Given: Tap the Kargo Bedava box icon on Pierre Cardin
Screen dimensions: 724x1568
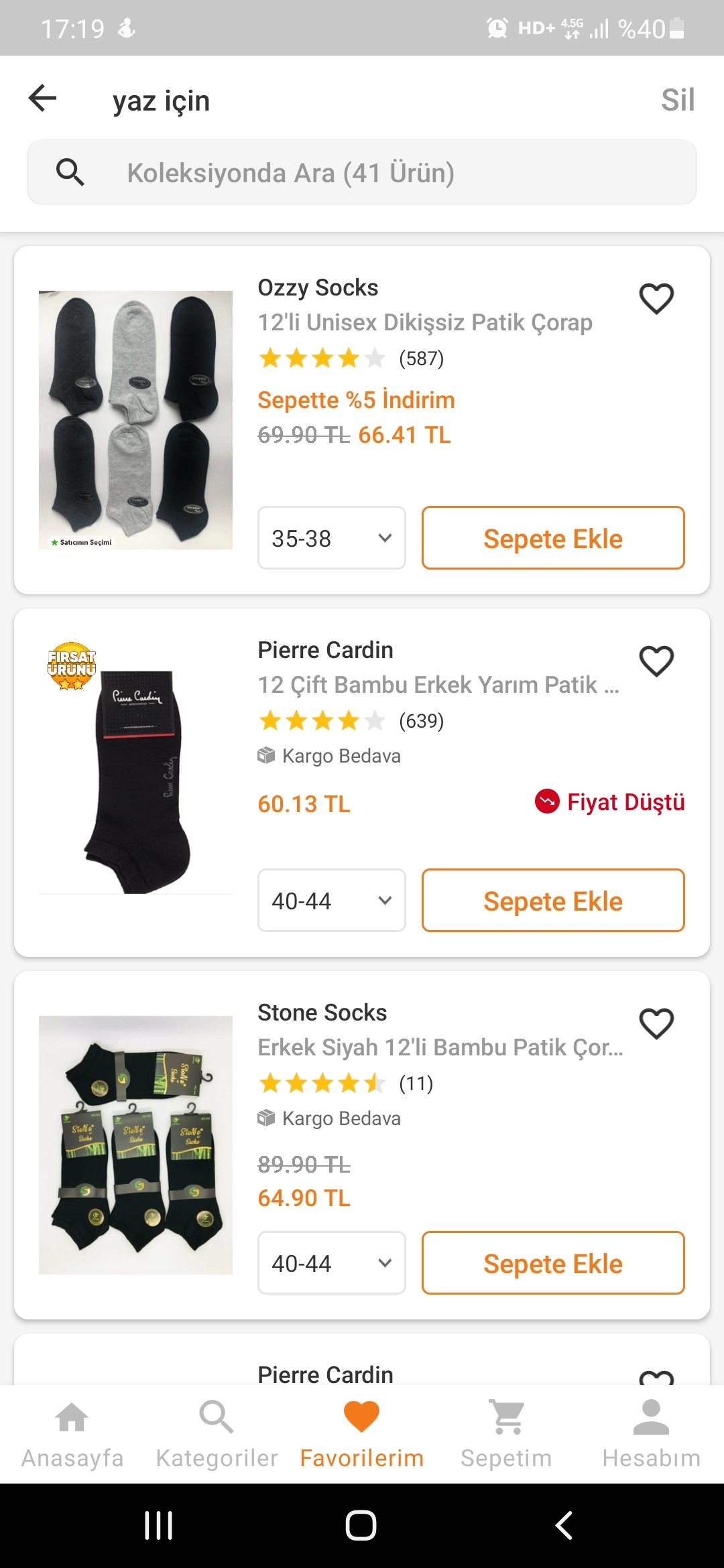Looking at the screenshot, I should coord(266,756).
